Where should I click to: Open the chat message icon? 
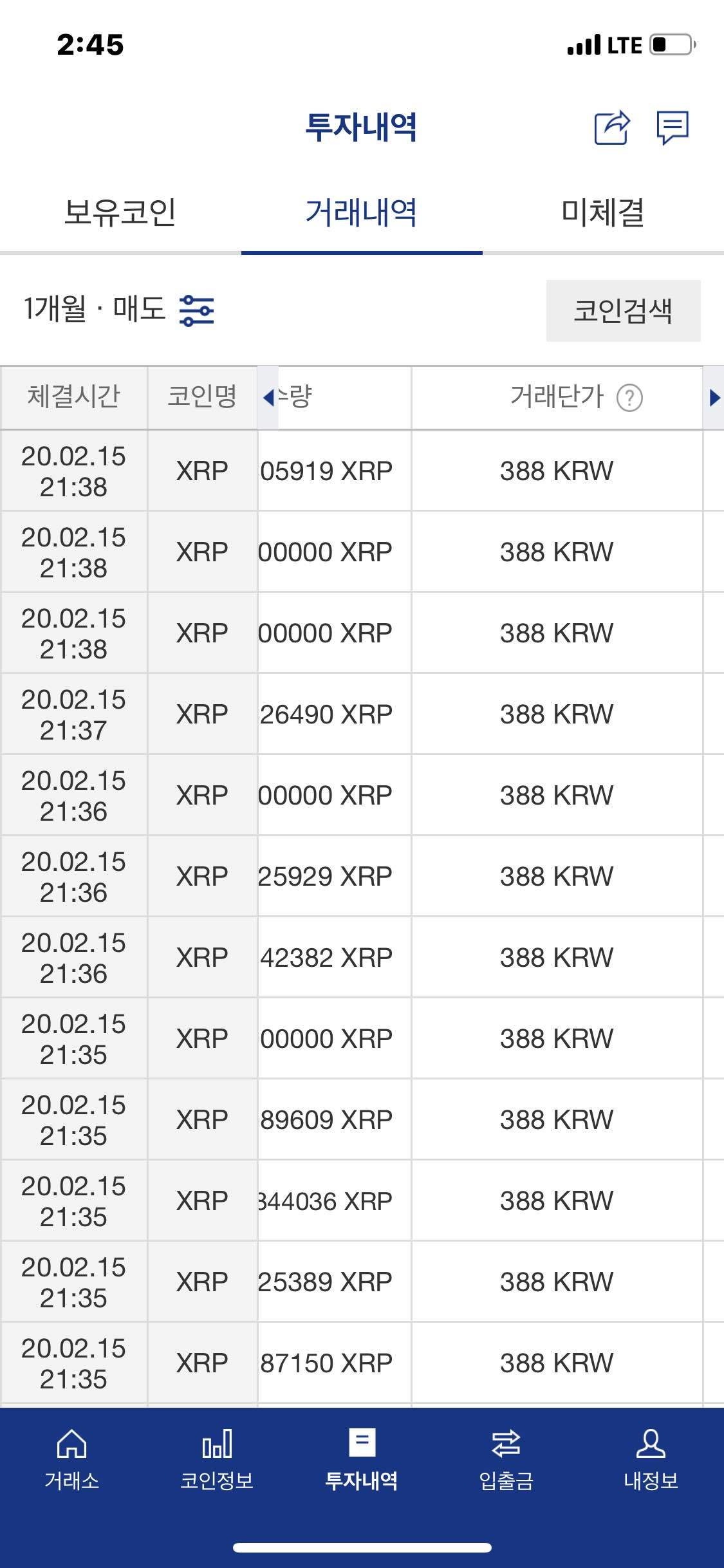point(673,127)
